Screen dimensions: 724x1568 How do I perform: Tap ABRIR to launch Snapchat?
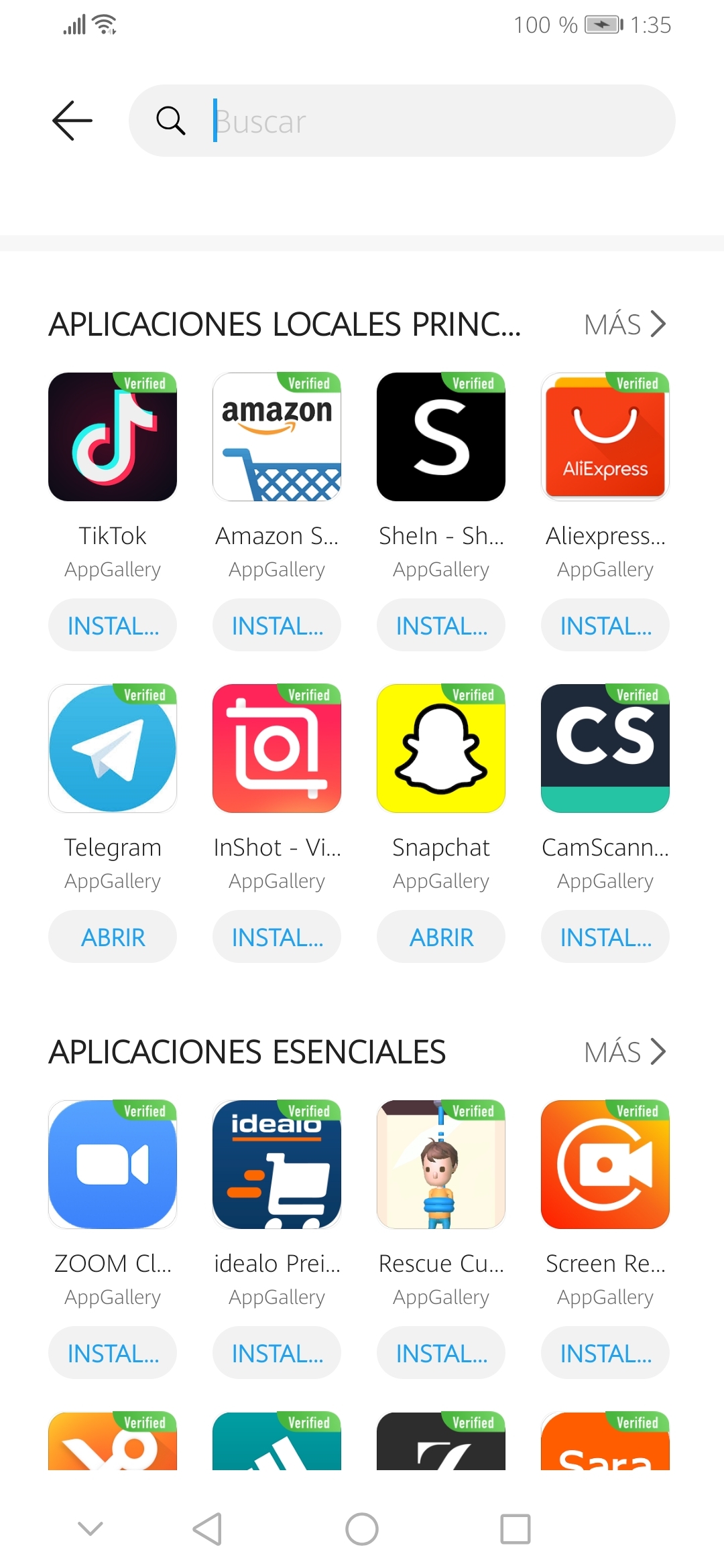[x=440, y=936]
